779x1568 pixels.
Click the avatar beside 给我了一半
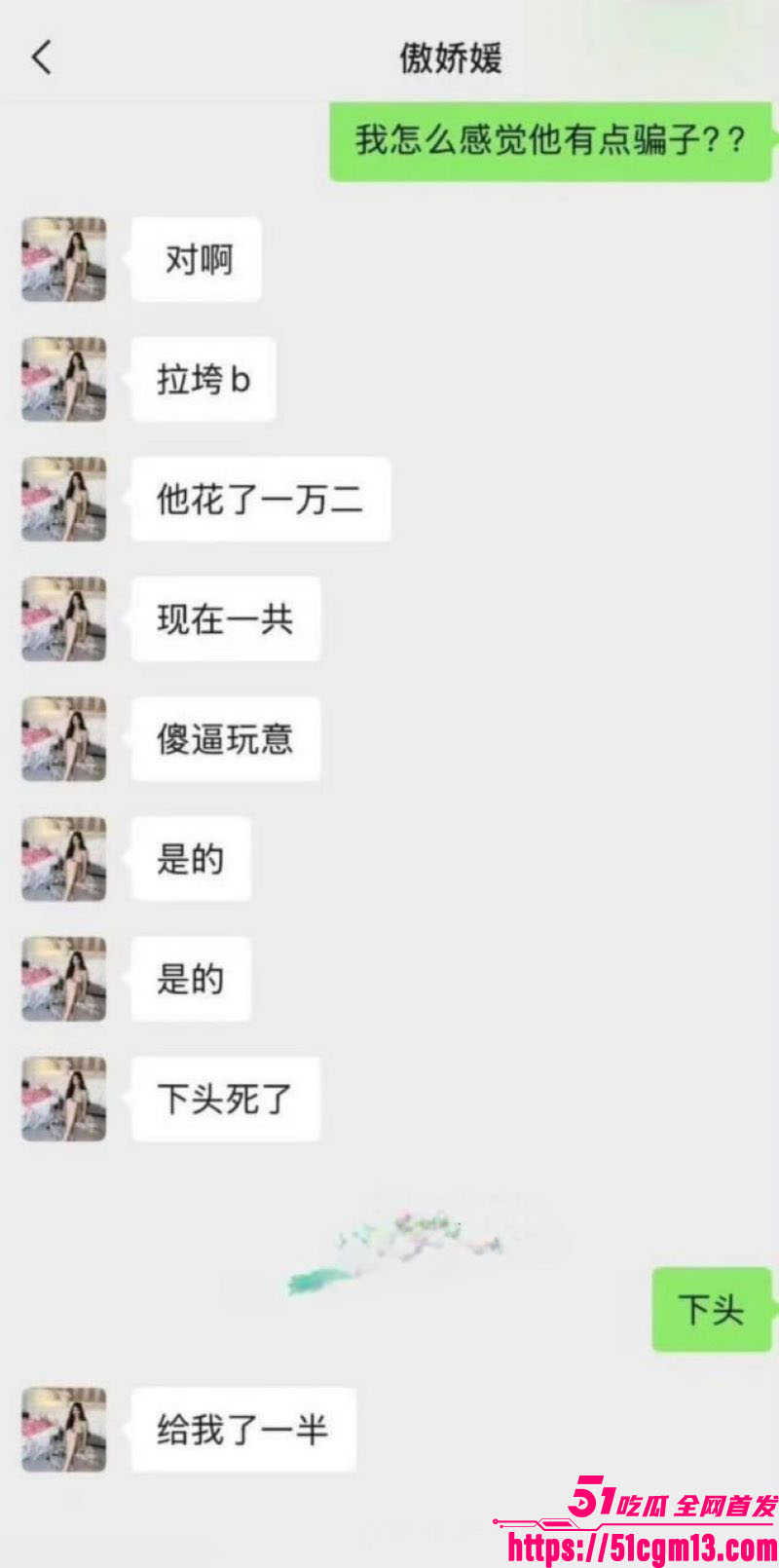tap(62, 1429)
